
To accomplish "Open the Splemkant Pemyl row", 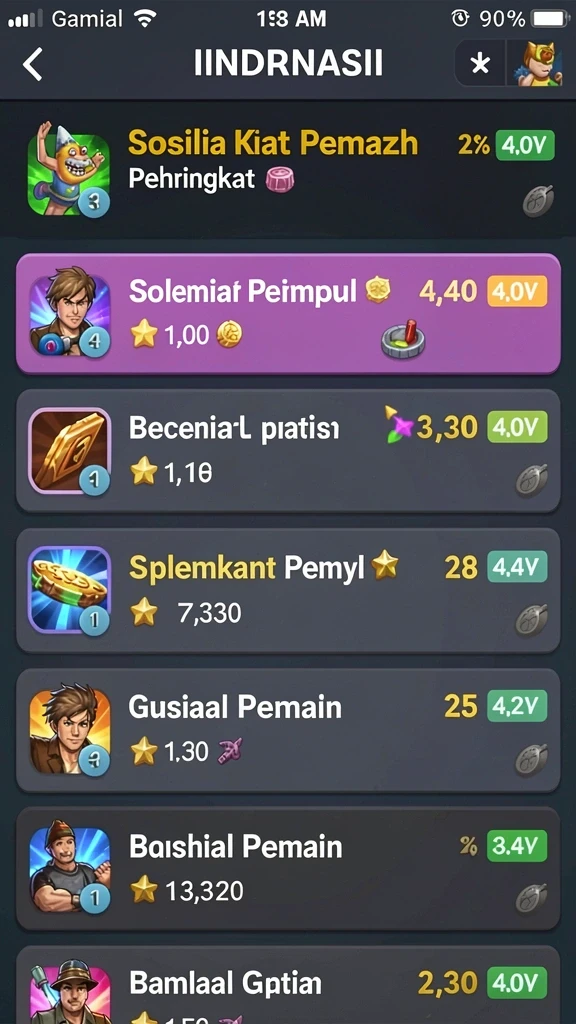I will point(288,590).
